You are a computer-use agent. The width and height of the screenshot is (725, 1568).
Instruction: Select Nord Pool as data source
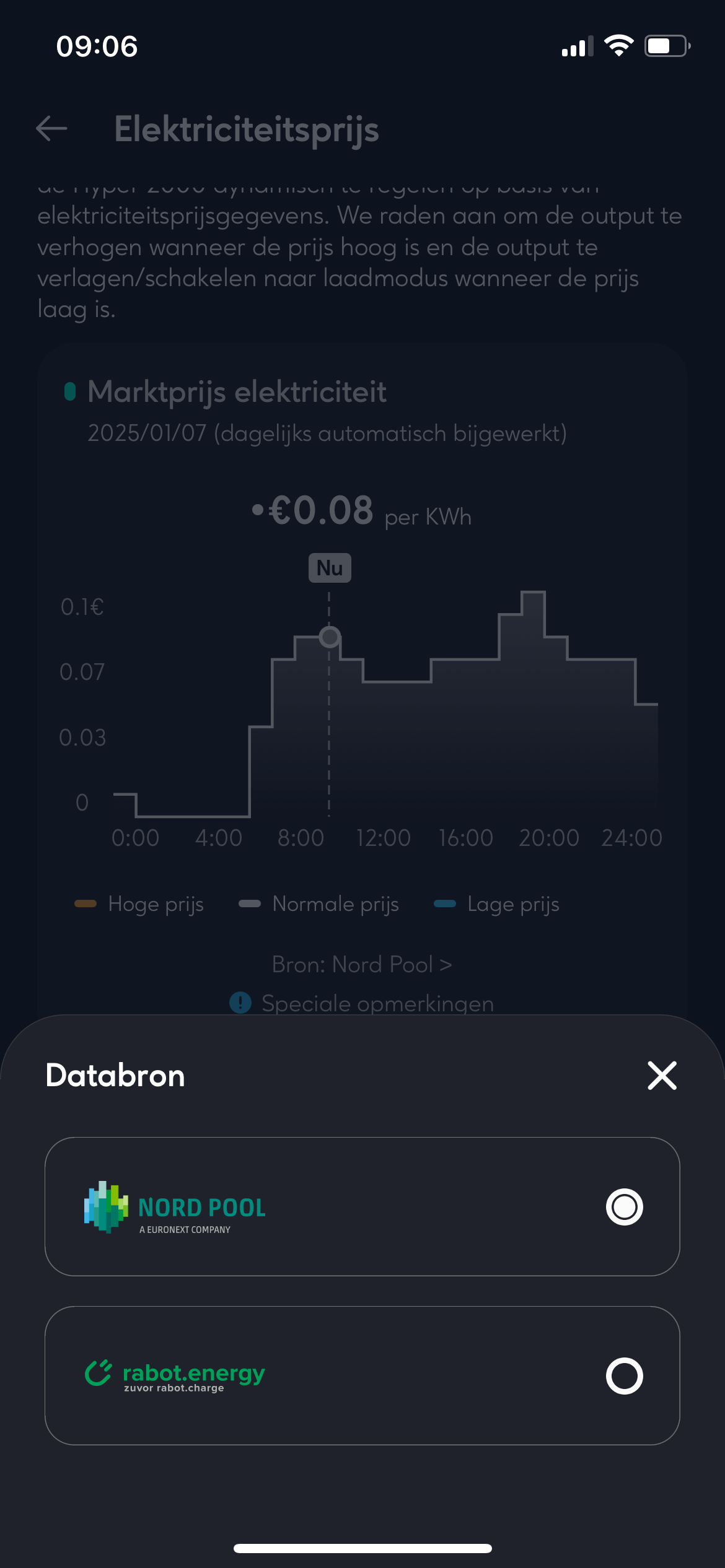coord(624,1206)
